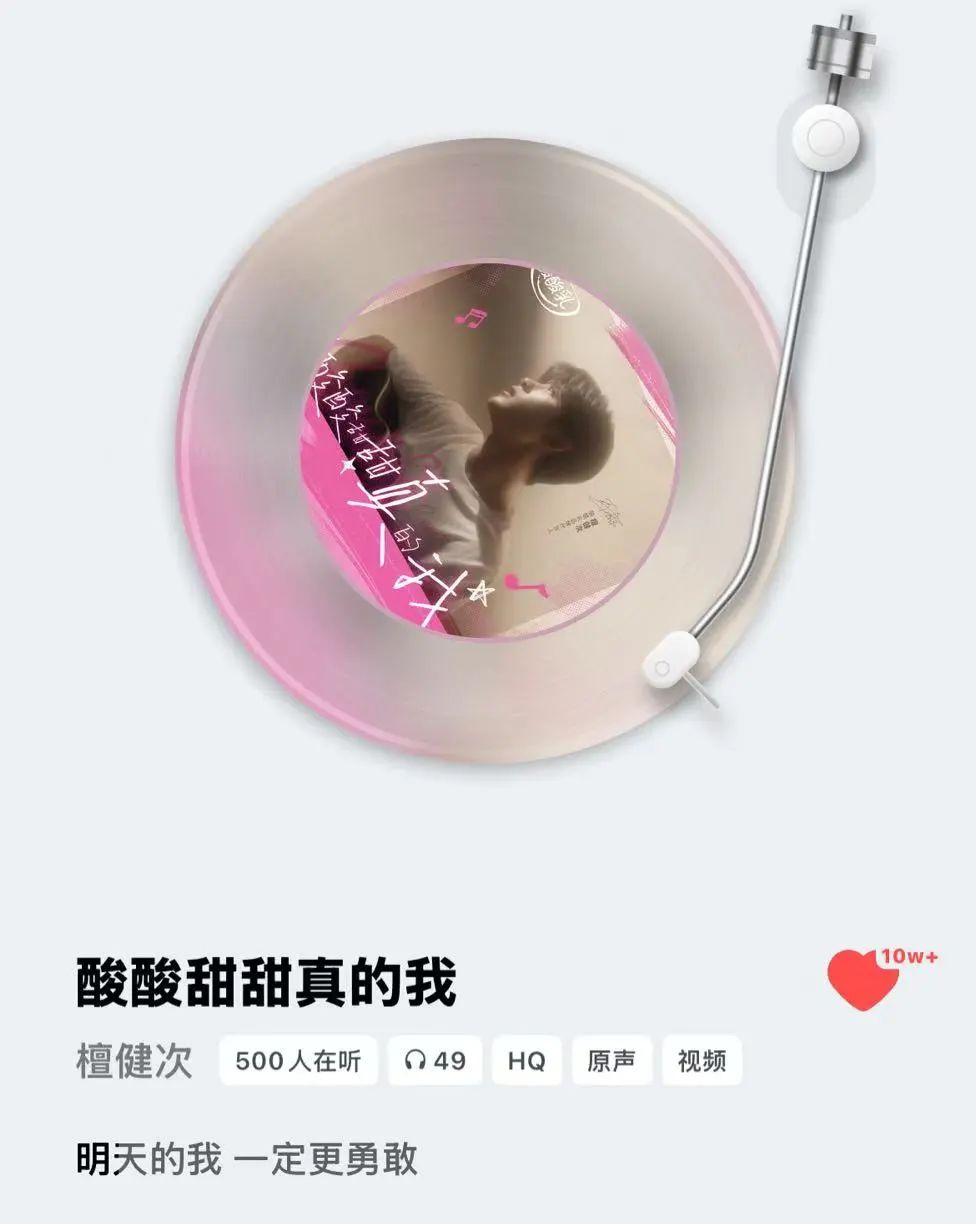Screen dimensions: 976x1224
Task: Open the 500人在听 listeners chip
Action: coord(298,1061)
